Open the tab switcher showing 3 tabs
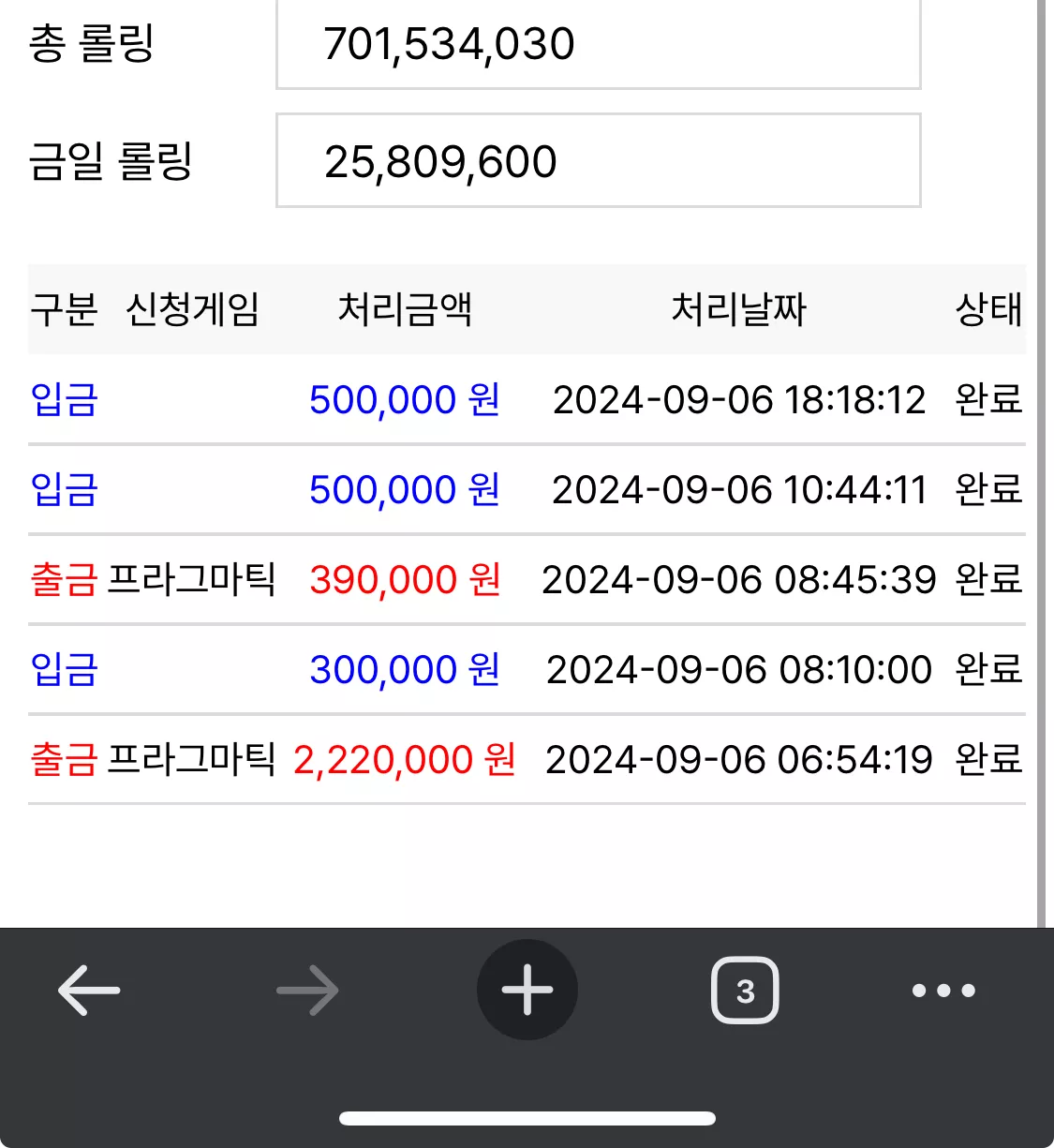Viewport: 1054px width, 1148px height. tap(745, 991)
